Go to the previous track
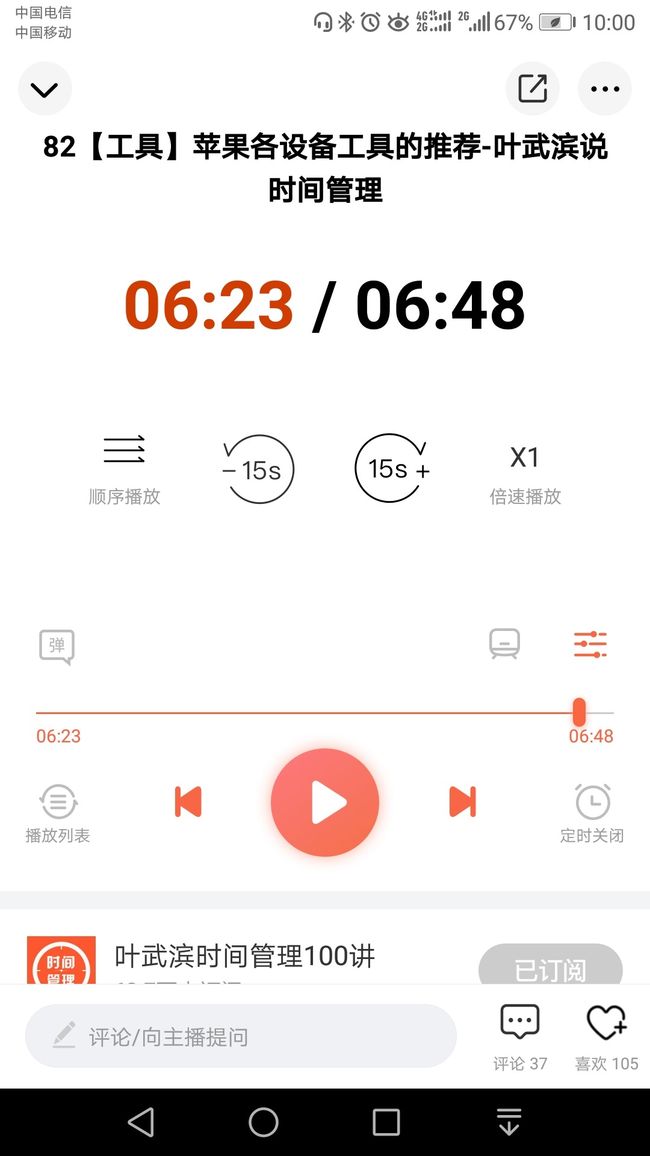650x1156 pixels. (x=188, y=801)
